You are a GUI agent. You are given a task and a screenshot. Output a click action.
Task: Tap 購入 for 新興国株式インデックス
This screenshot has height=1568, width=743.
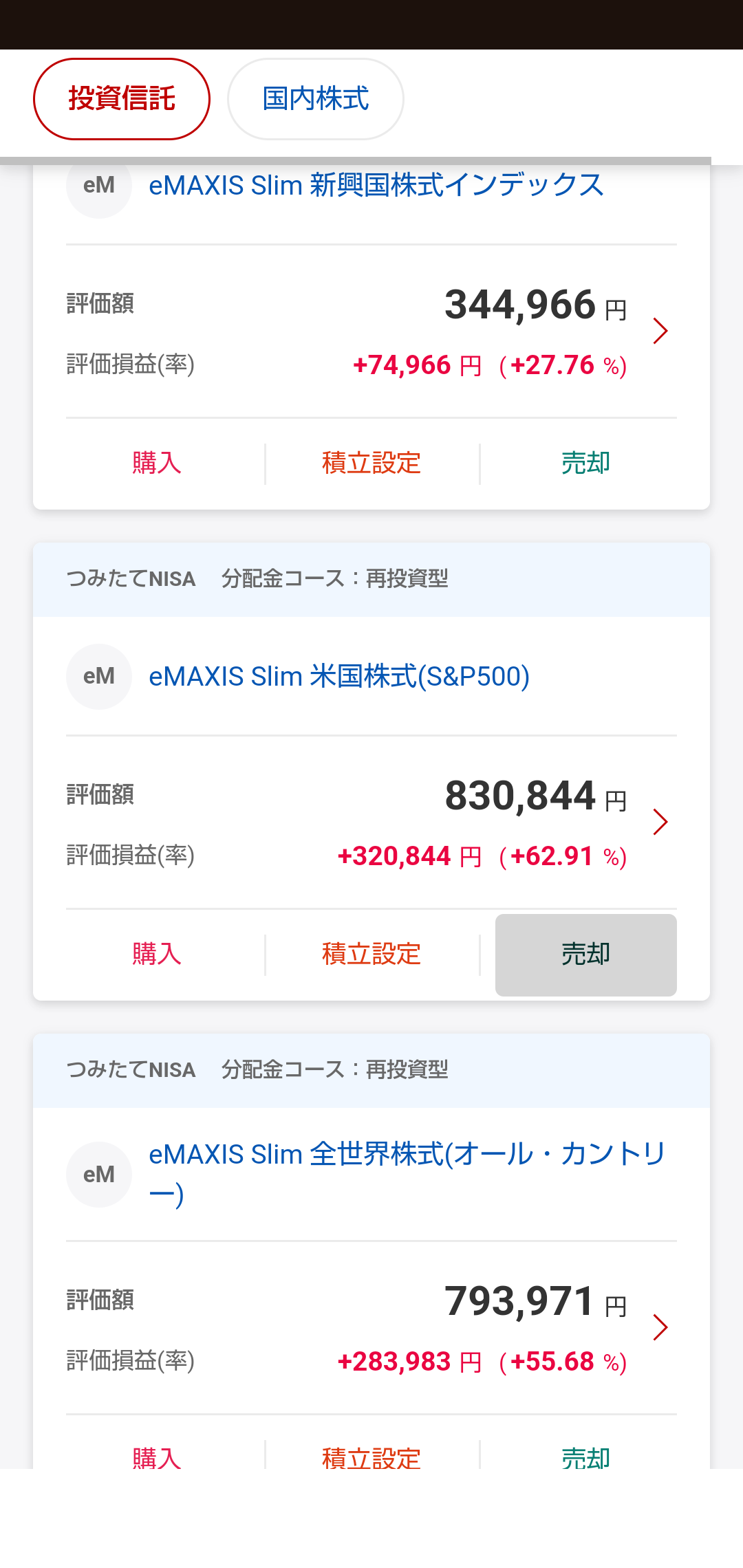coord(157,464)
